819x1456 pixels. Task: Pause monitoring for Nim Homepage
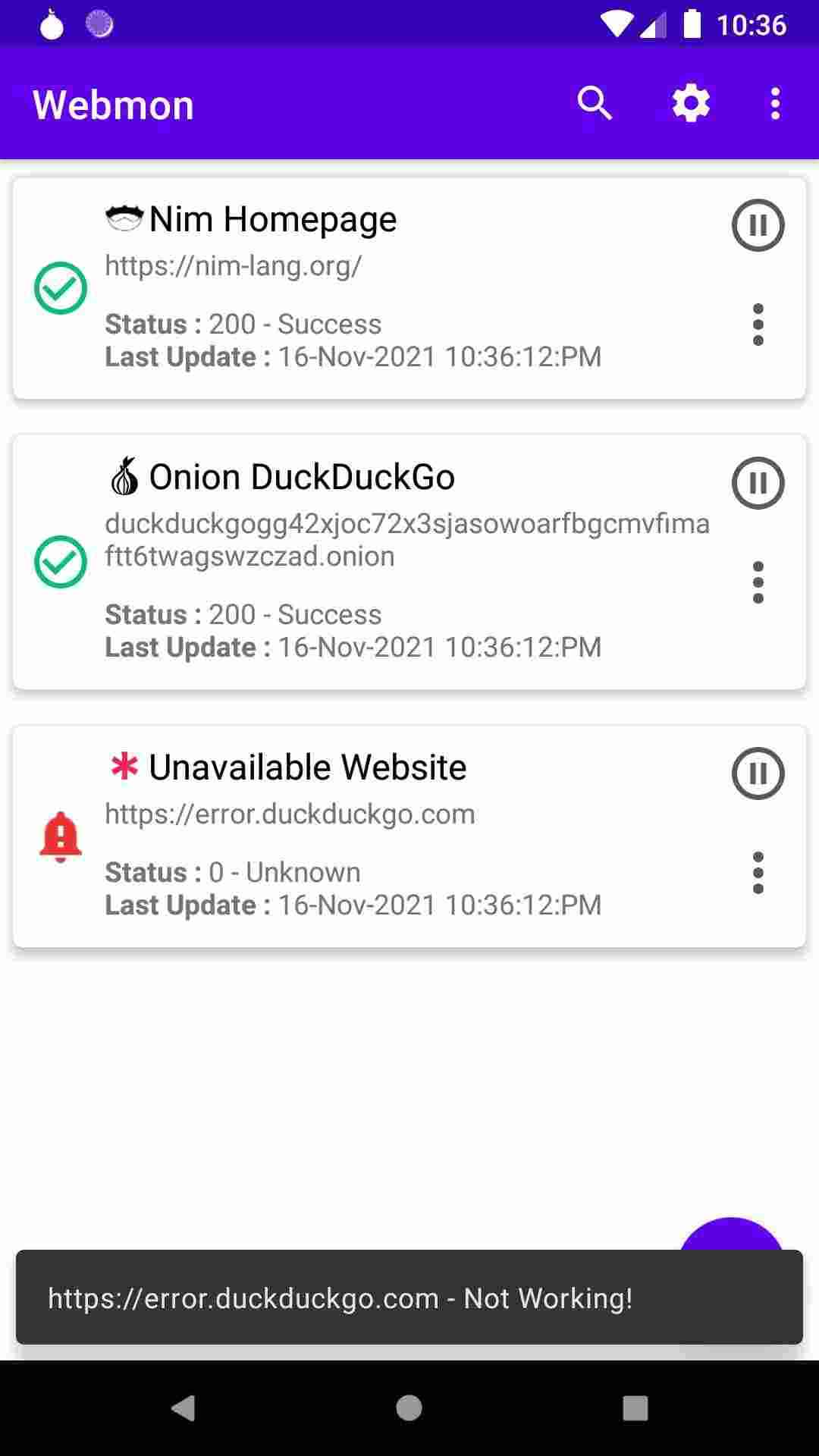[x=758, y=224]
